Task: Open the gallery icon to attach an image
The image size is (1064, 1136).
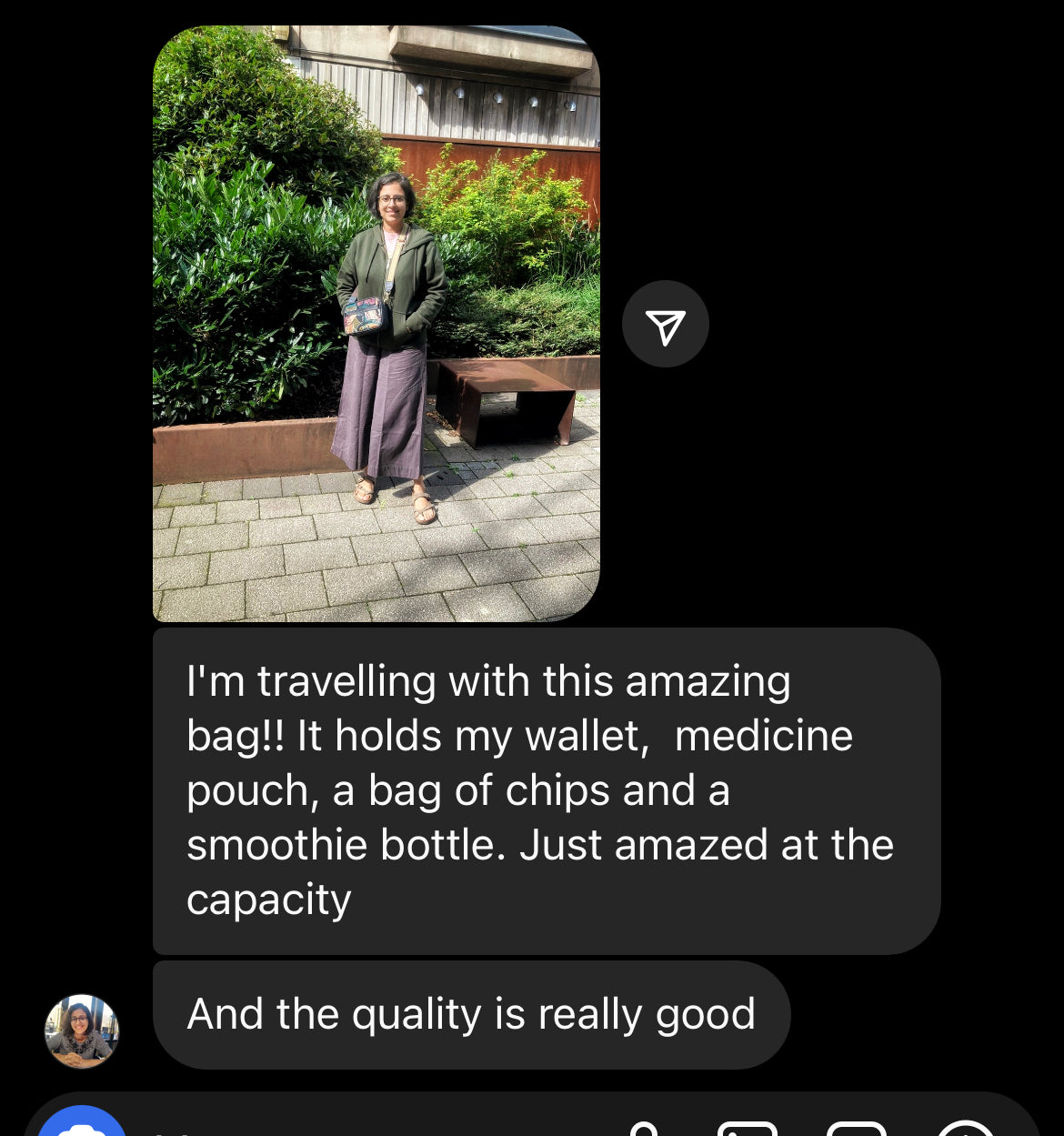Action: click(x=748, y=1130)
